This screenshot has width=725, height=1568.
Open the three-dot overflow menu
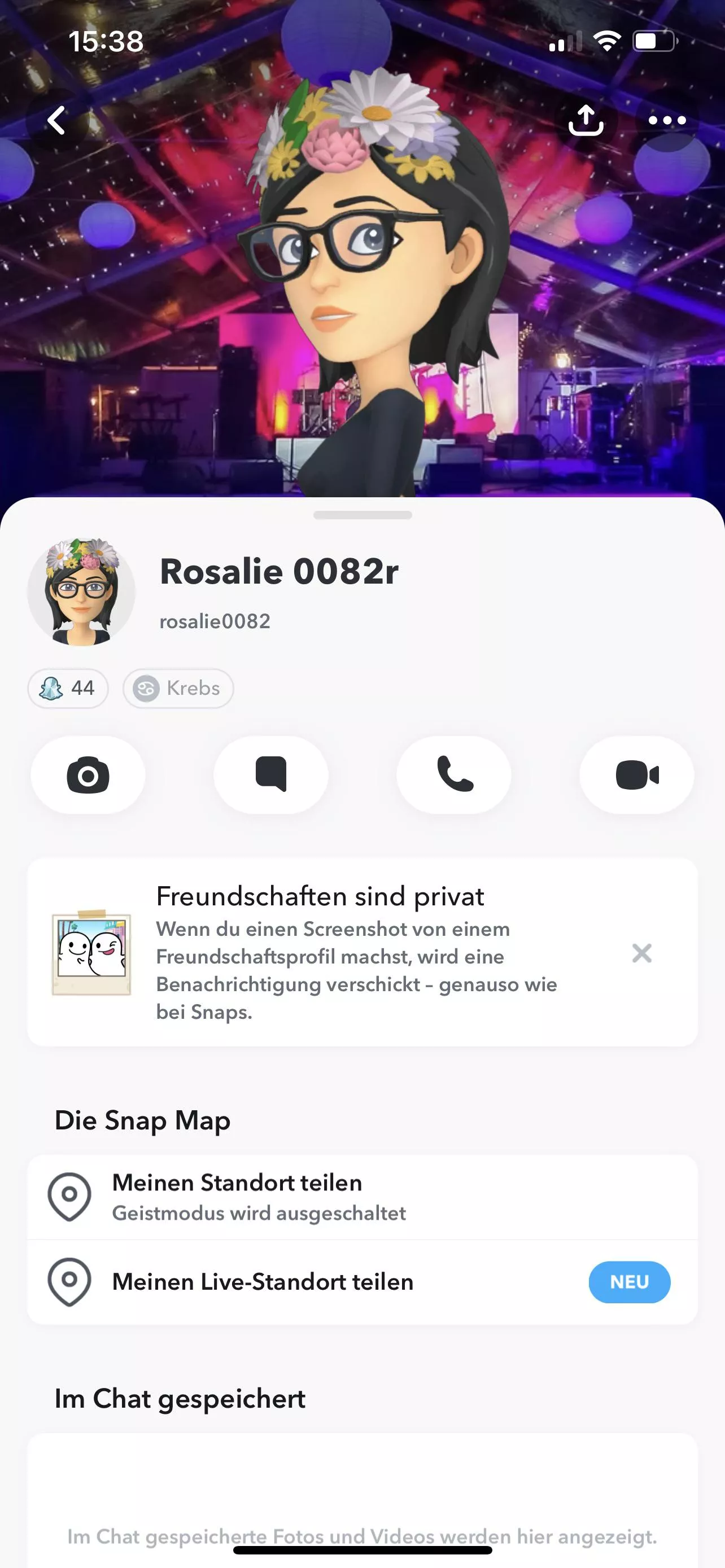pyautogui.click(x=667, y=121)
